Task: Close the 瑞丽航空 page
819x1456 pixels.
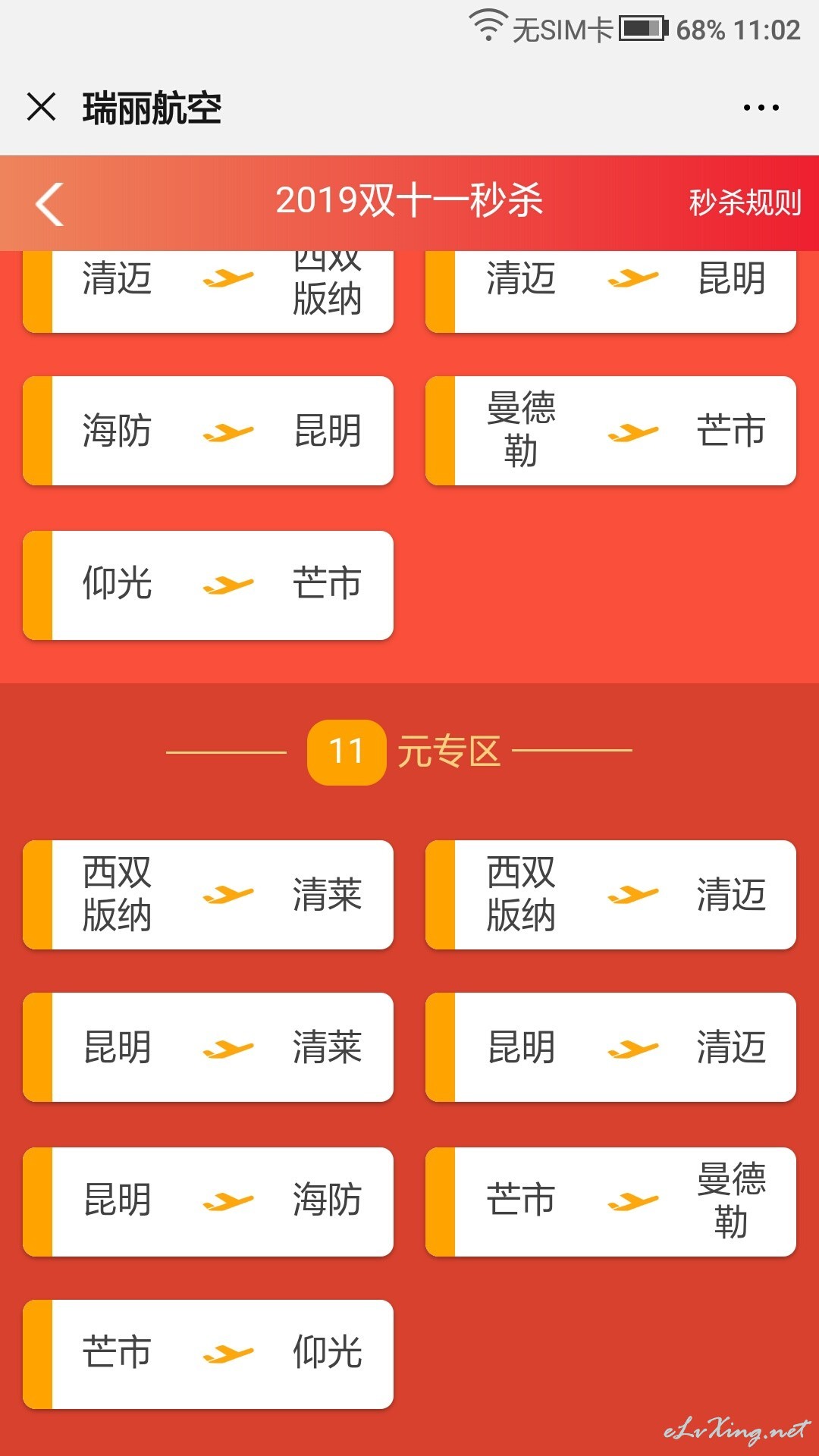Action: coord(42,107)
